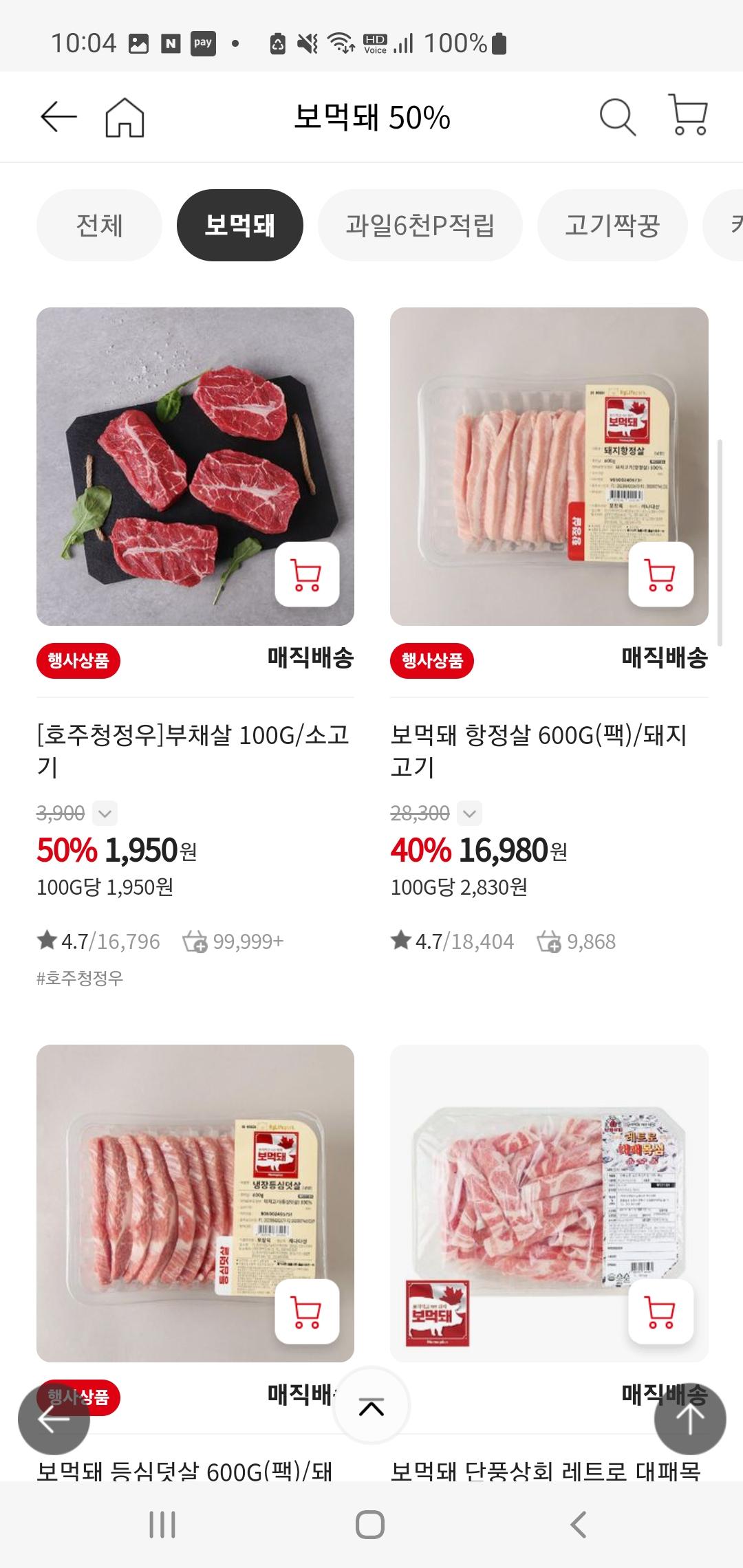Open the 호주청정우 부채살 100G product

click(x=193, y=750)
